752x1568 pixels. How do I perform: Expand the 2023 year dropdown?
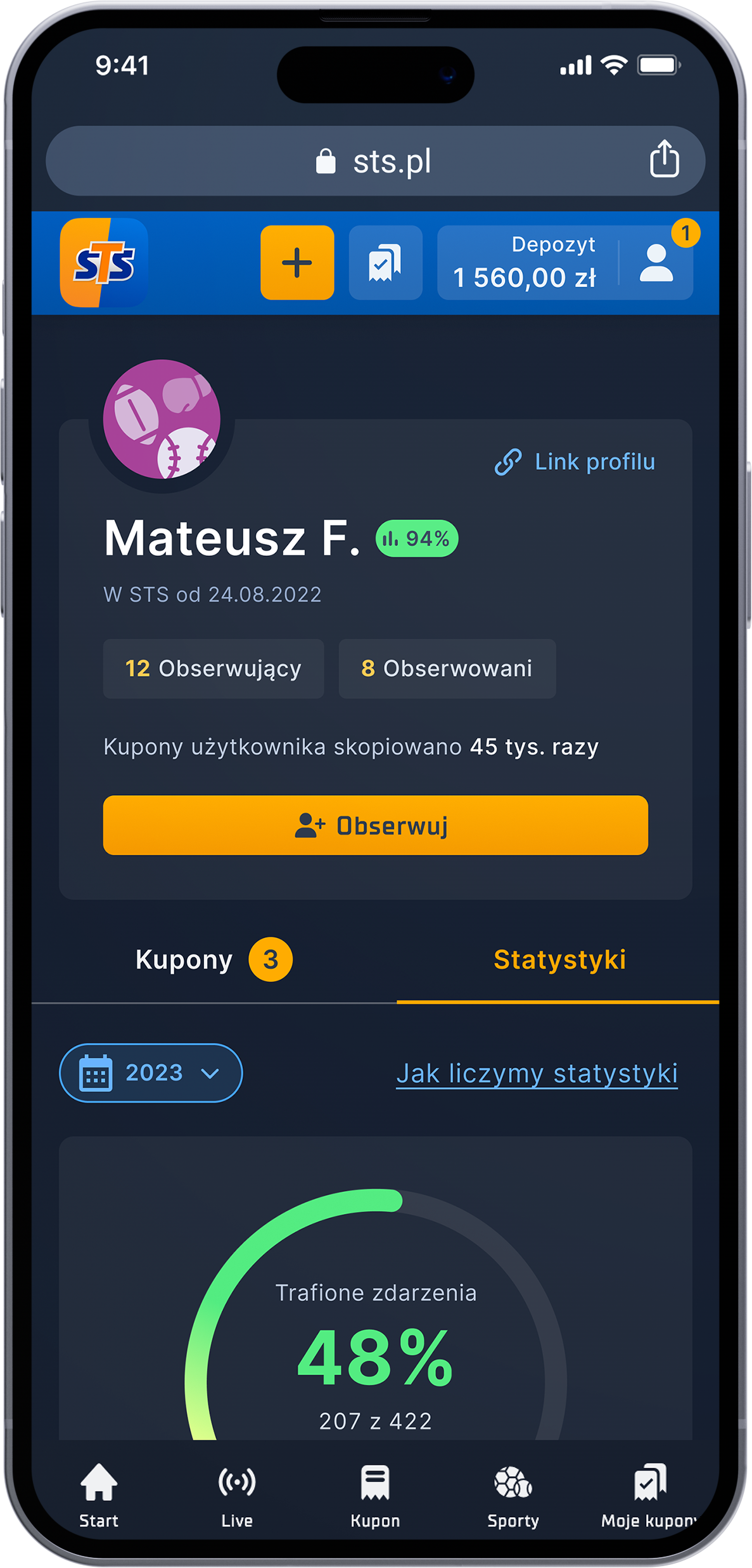tap(151, 1073)
